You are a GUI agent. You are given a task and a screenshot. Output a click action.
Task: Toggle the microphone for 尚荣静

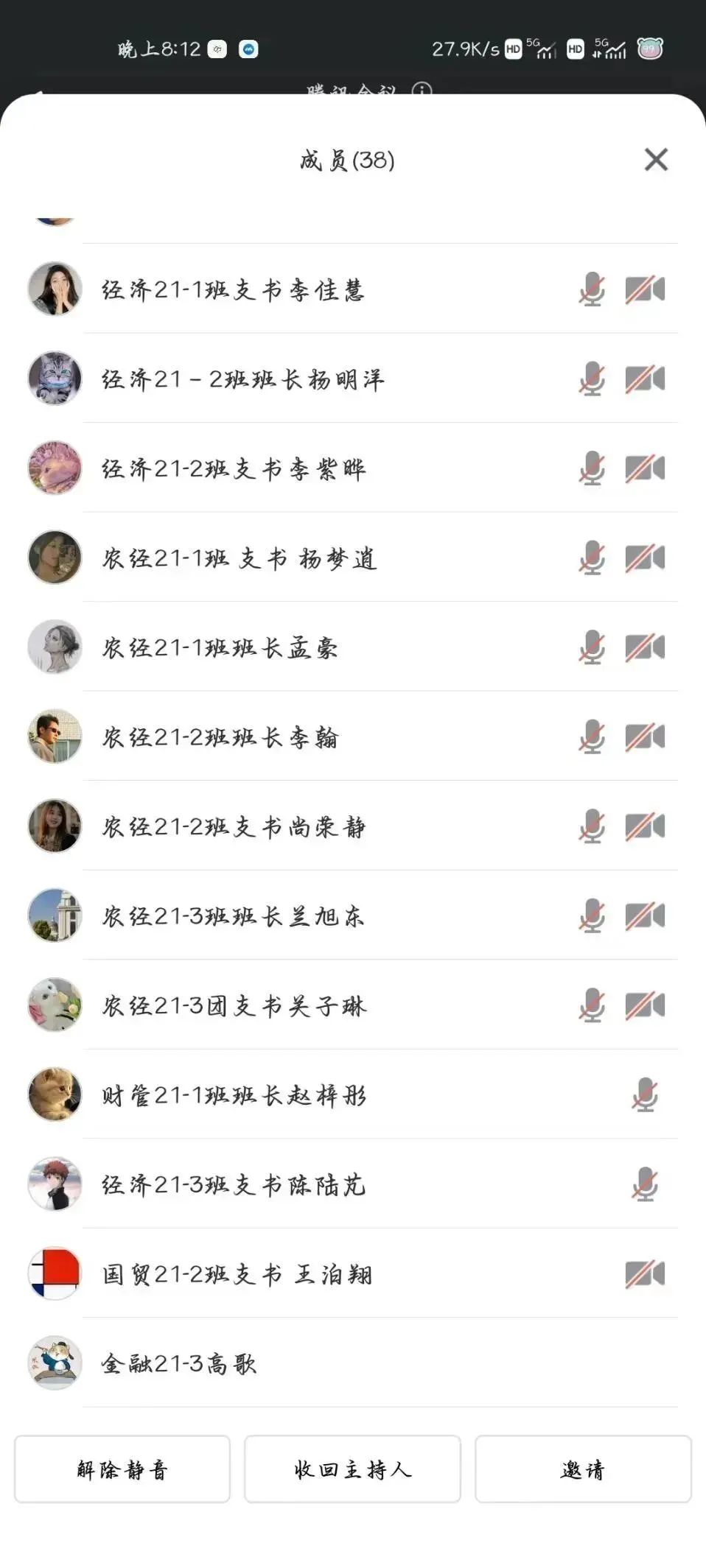(591, 828)
